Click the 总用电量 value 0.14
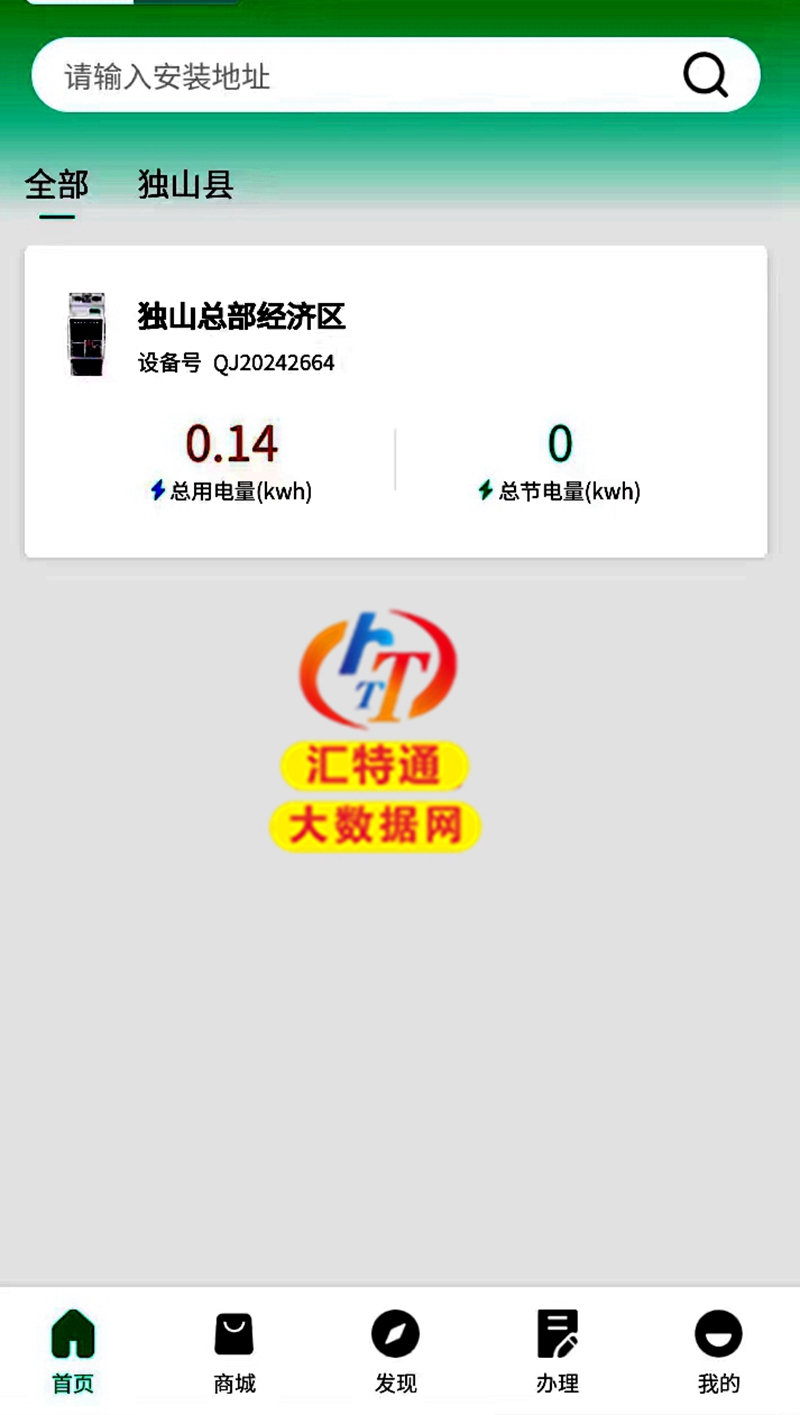The width and height of the screenshot is (800, 1415). point(234,443)
